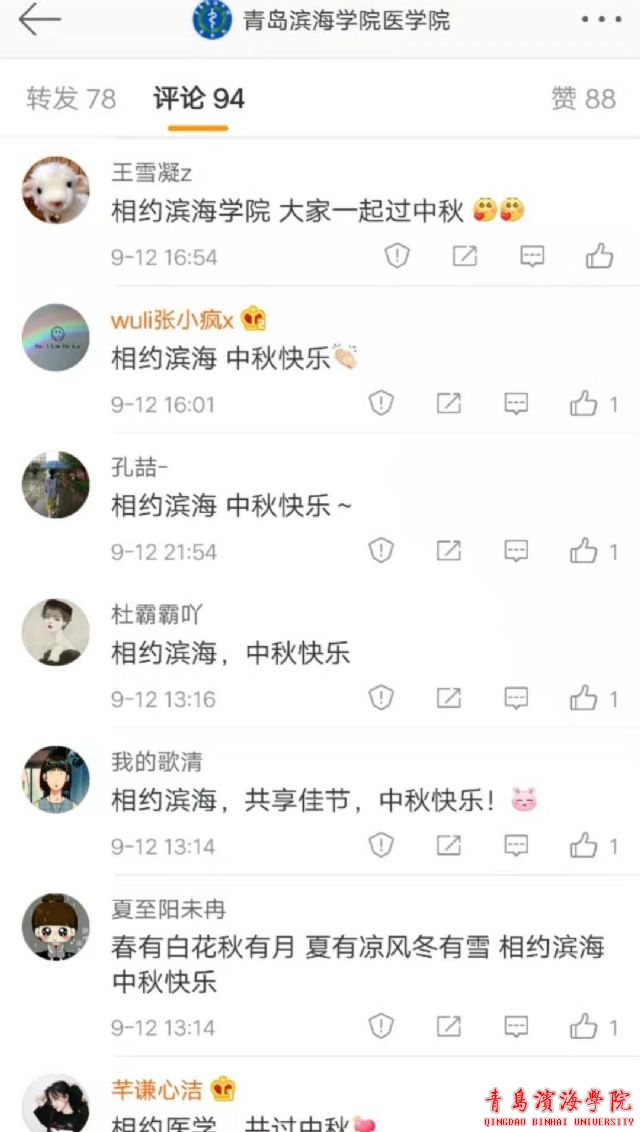
Task: Reply to 夏至阳未冉's comment
Action: (516, 1027)
